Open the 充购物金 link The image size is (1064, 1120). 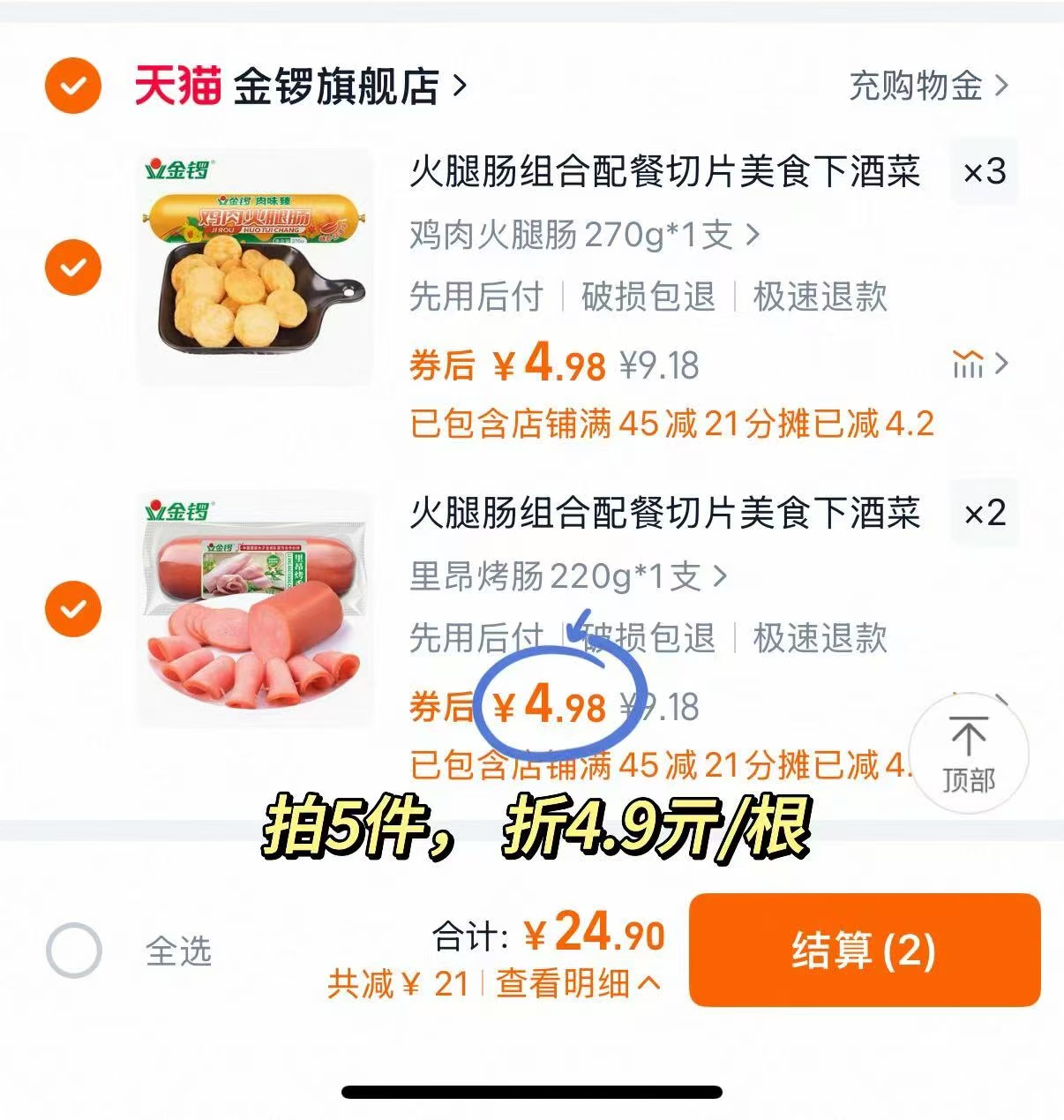[918, 85]
